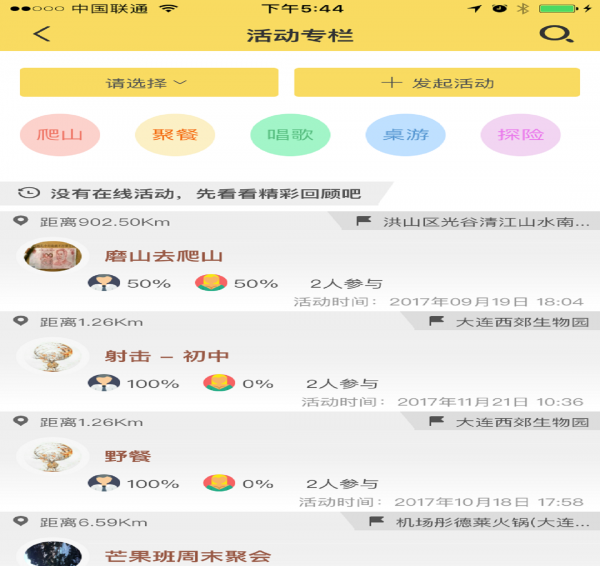
Task: Choose the 唱歌 category chip
Action: click(x=290, y=135)
